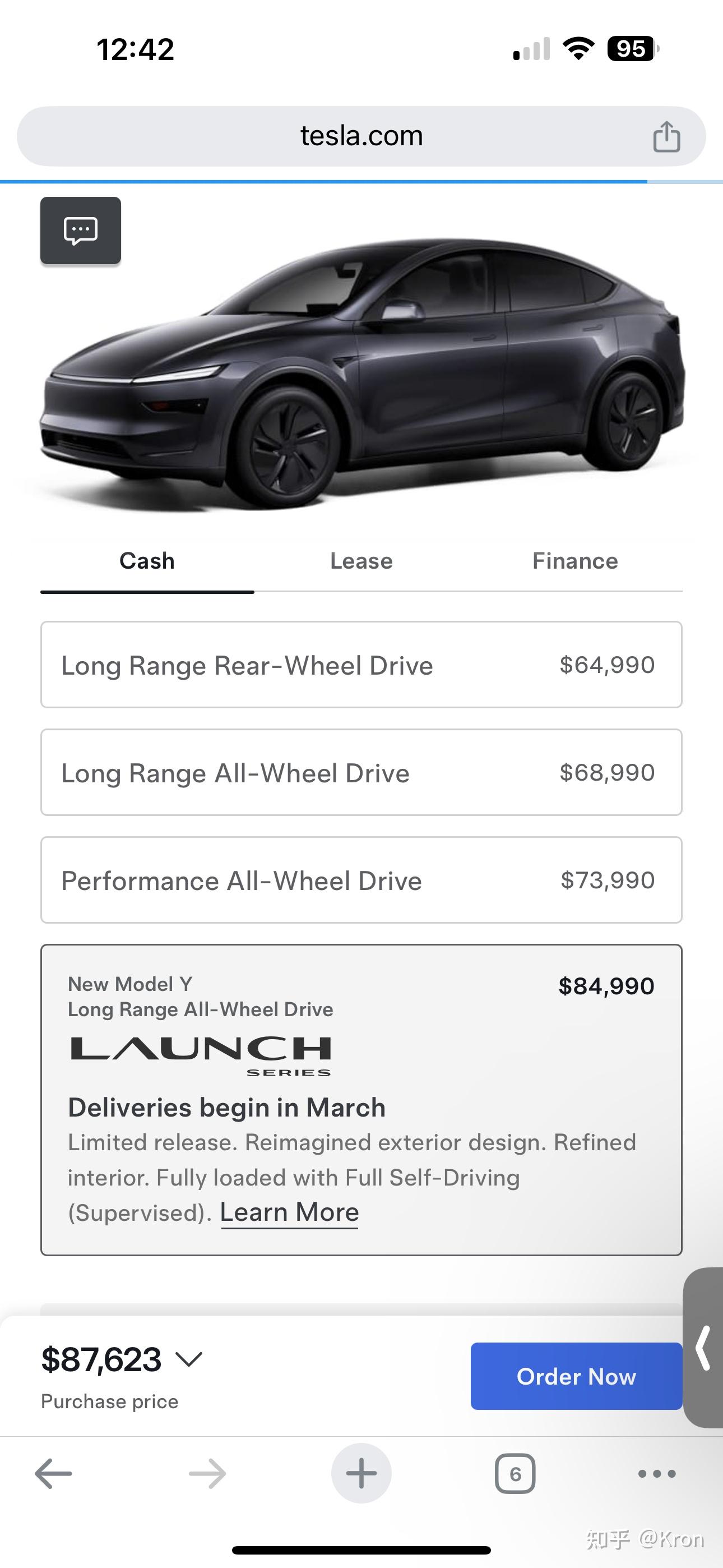
Task: Select Long Range Rear-Wheel Drive trim
Action: tap(361, 665)
